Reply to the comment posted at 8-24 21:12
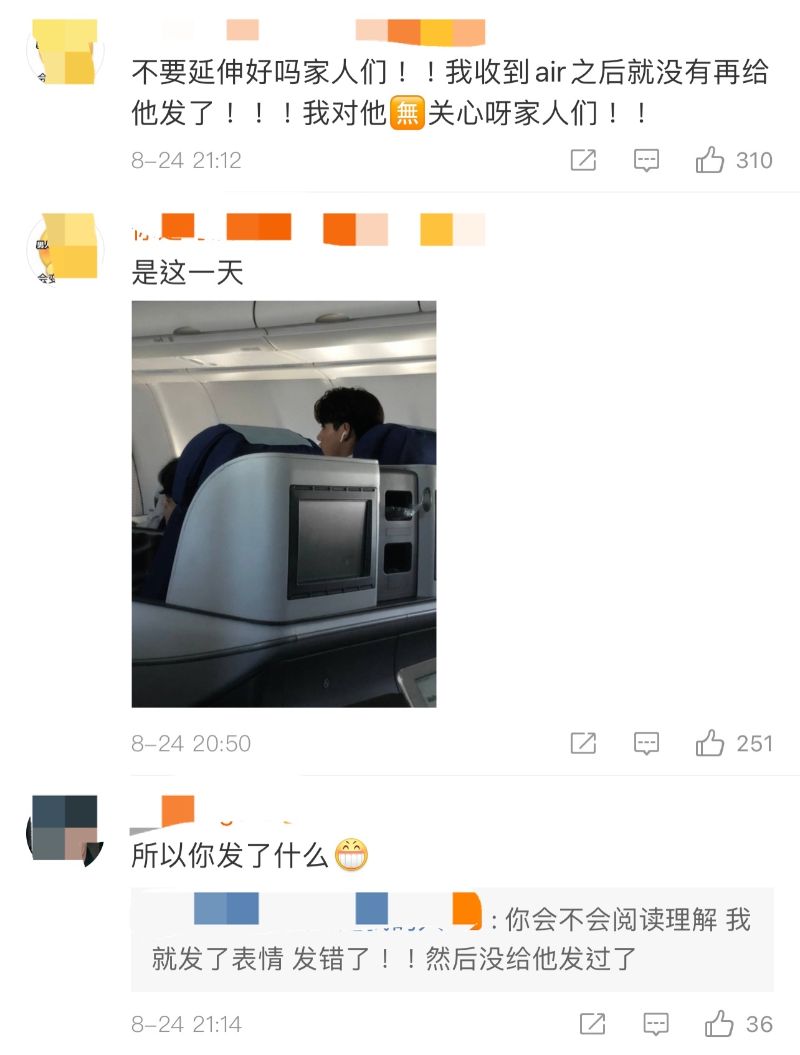 (647, 160)
